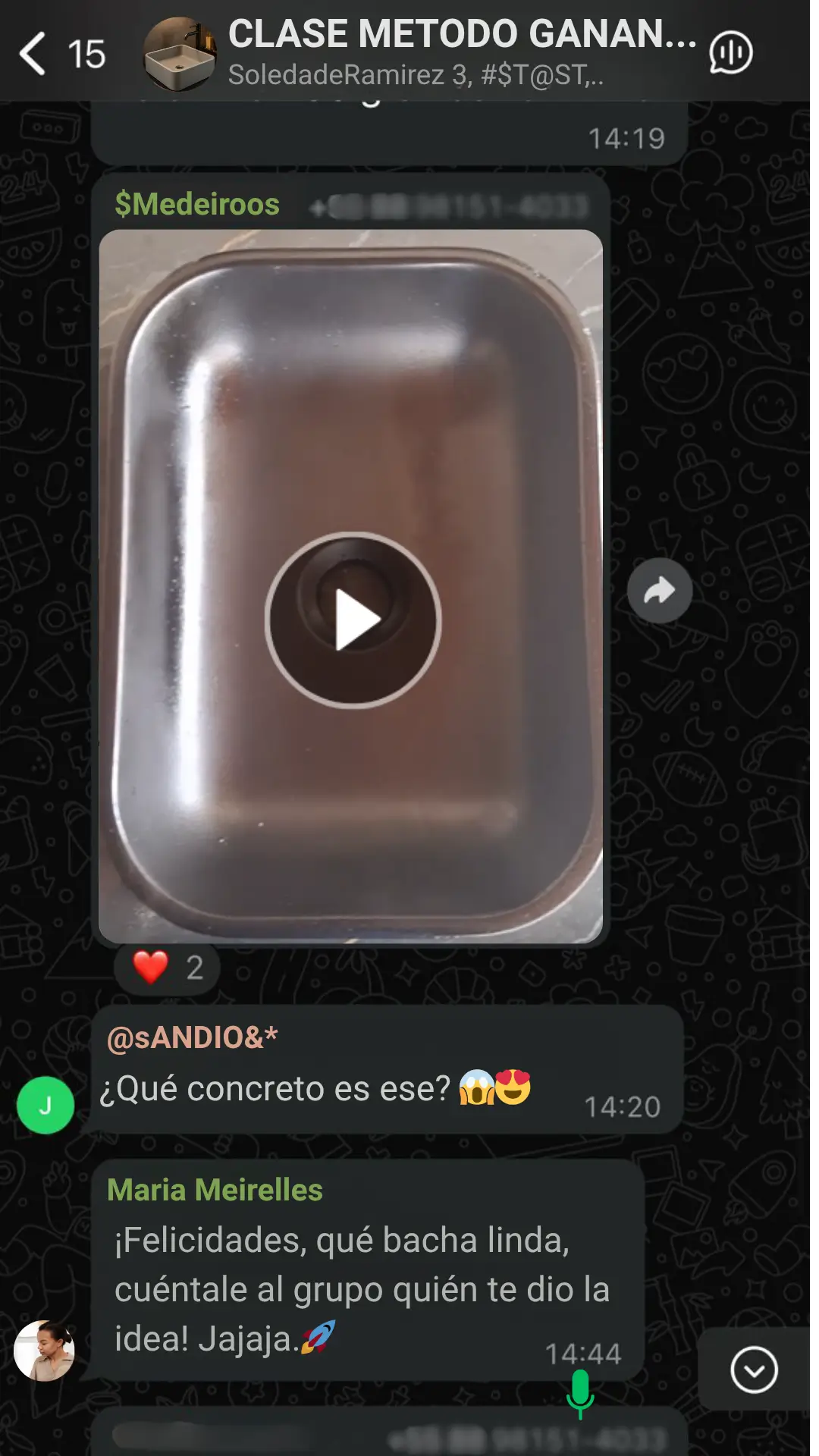
Task: Start a group voice chat
Action: tap(730, 53)
